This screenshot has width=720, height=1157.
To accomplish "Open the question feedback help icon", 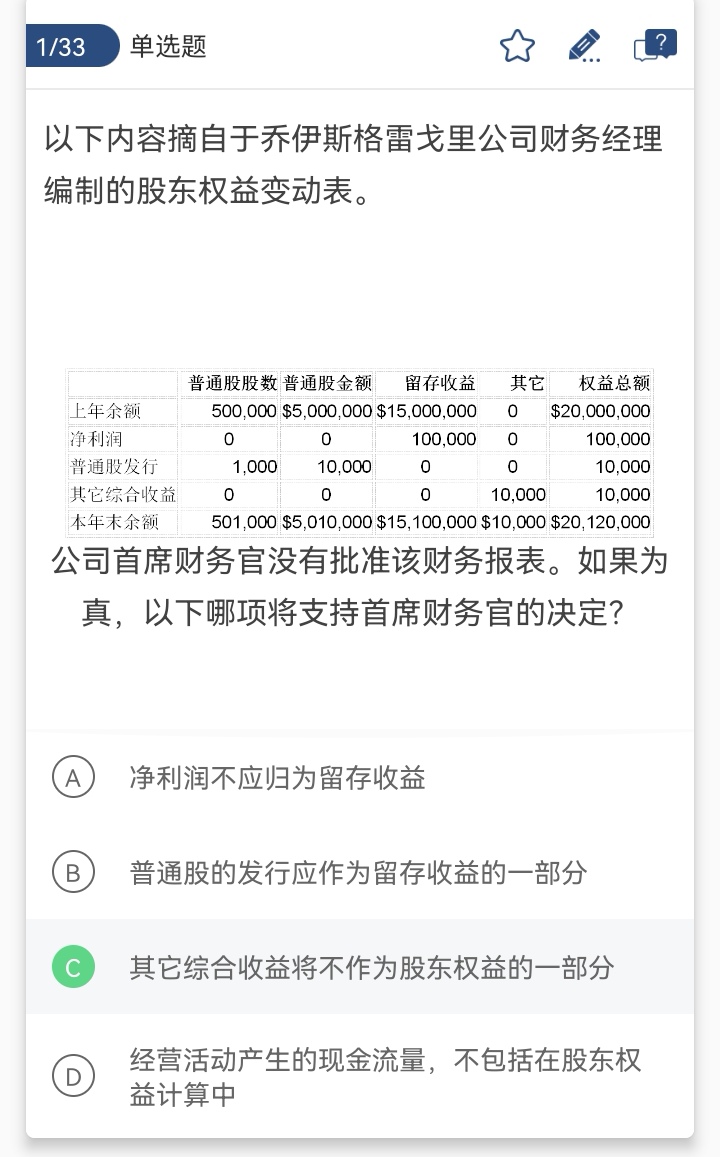I will [x=656, y=46].
